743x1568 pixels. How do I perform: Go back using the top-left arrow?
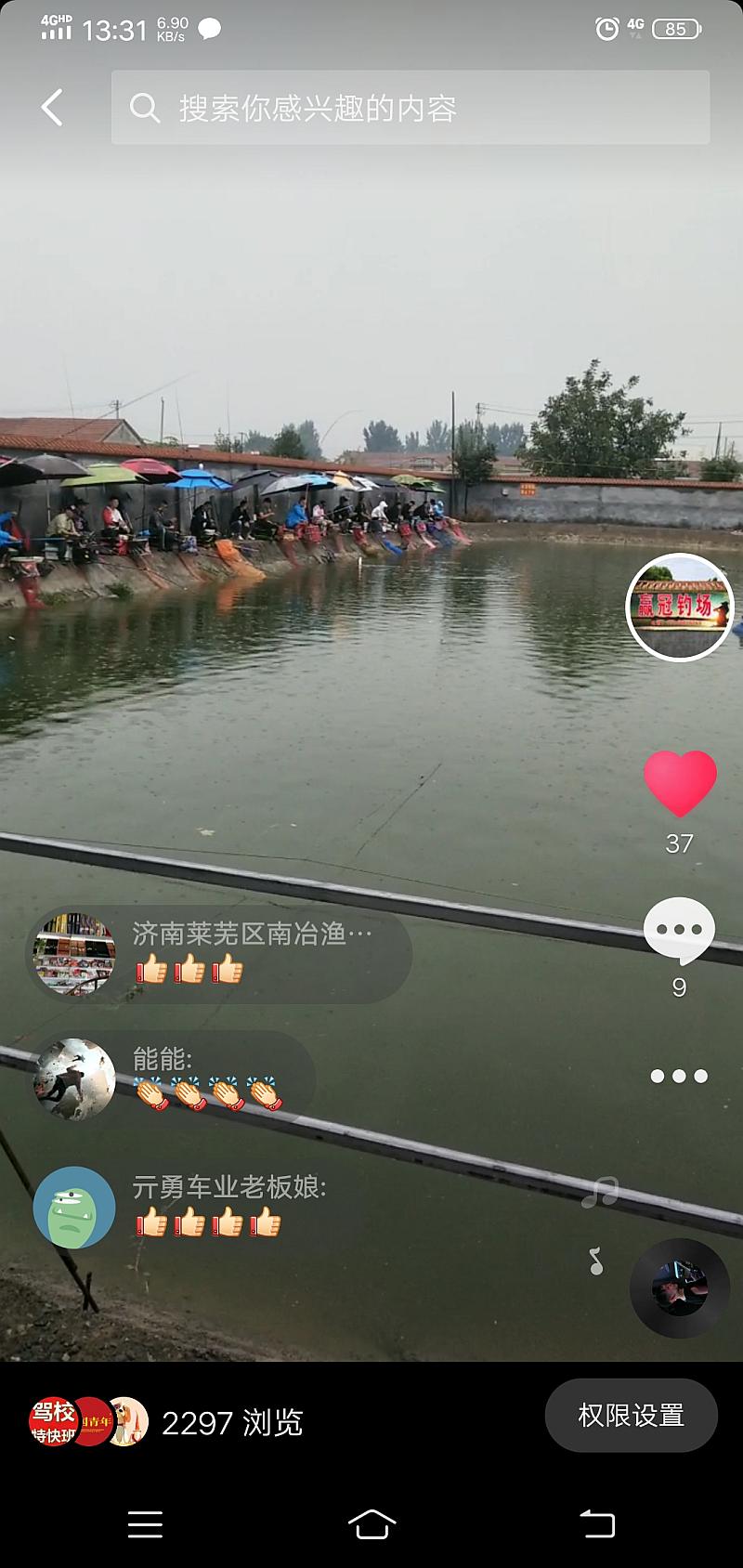(53, 108)
